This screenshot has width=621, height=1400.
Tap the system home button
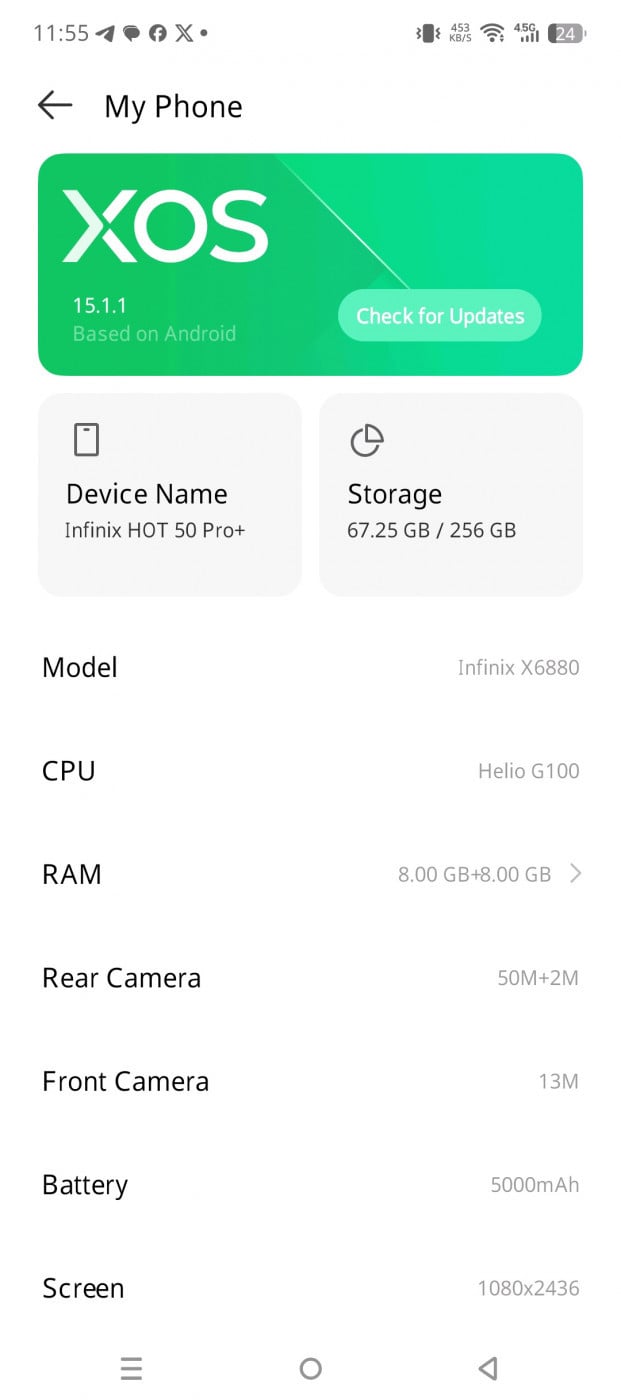pos(310,1368)
